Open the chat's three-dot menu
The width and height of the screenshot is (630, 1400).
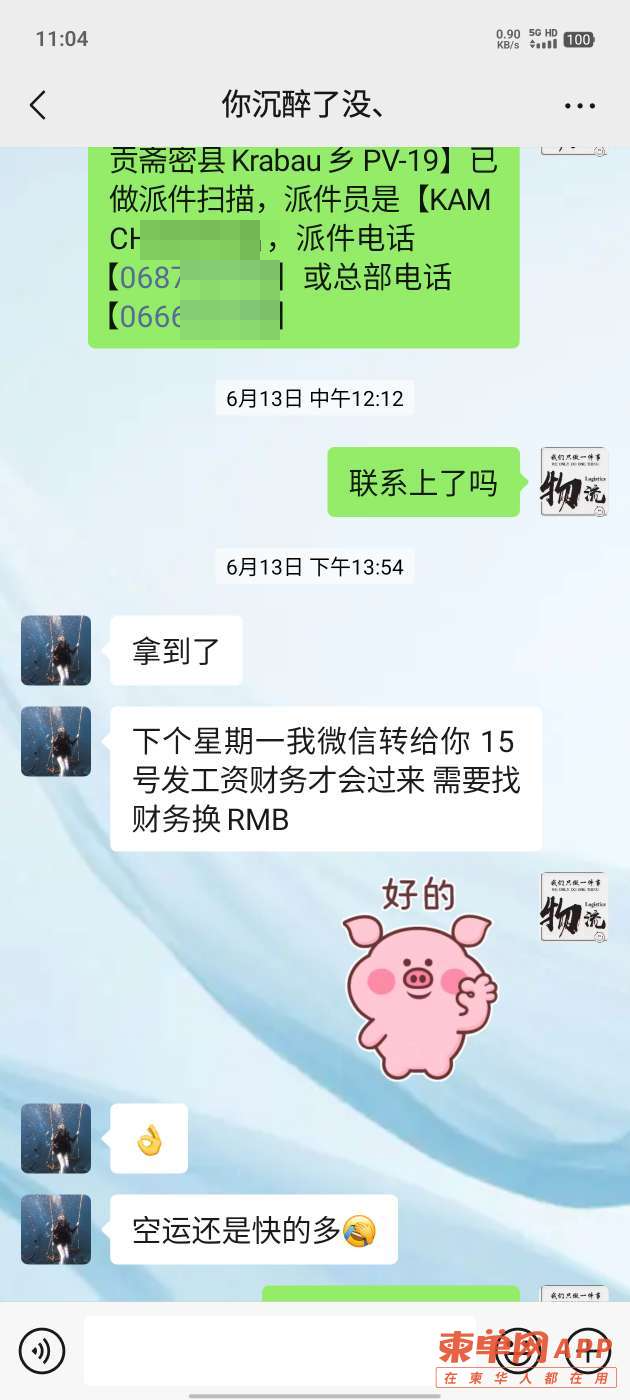click(x=580, y=105)
